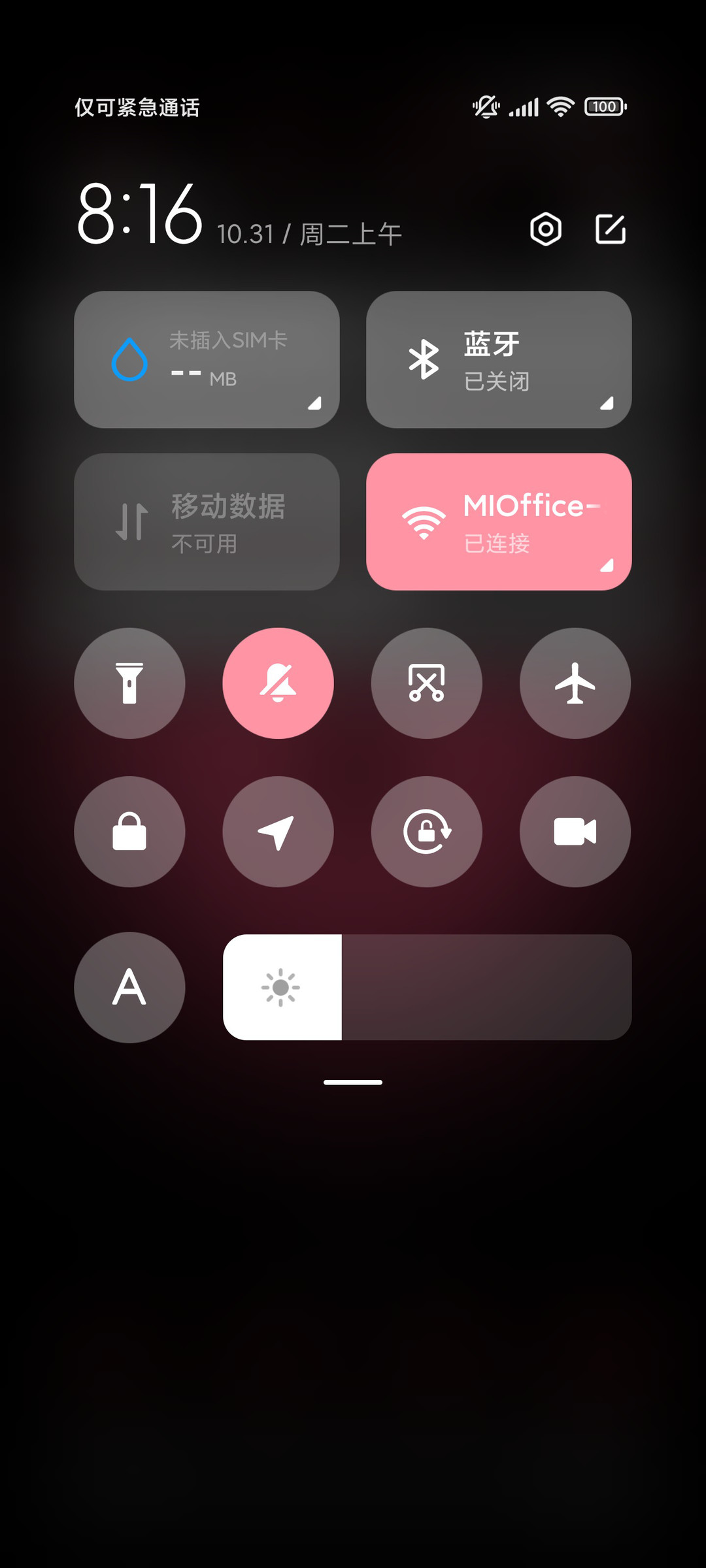Disable mute mode bell toggle

tap(278, 683)
